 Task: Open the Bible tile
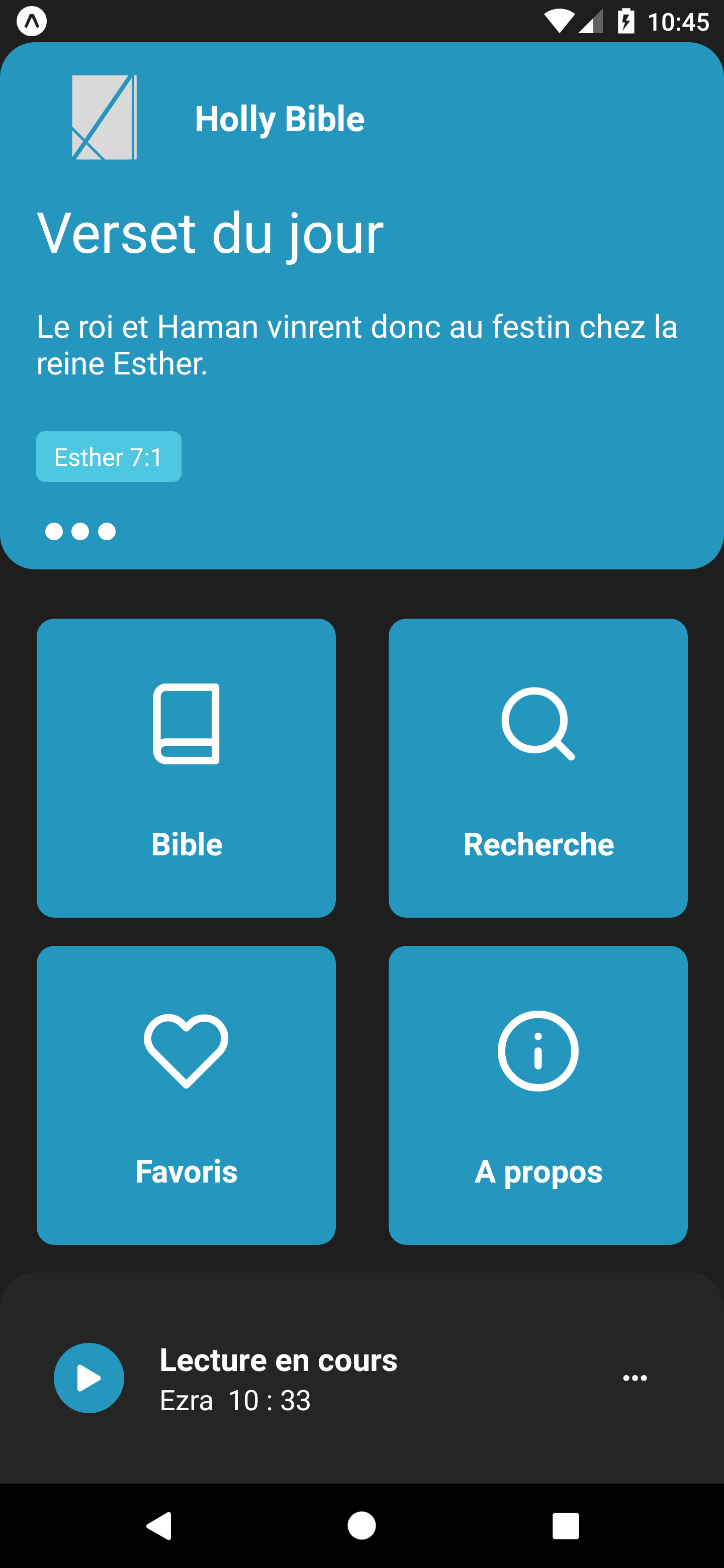(186, 767)
